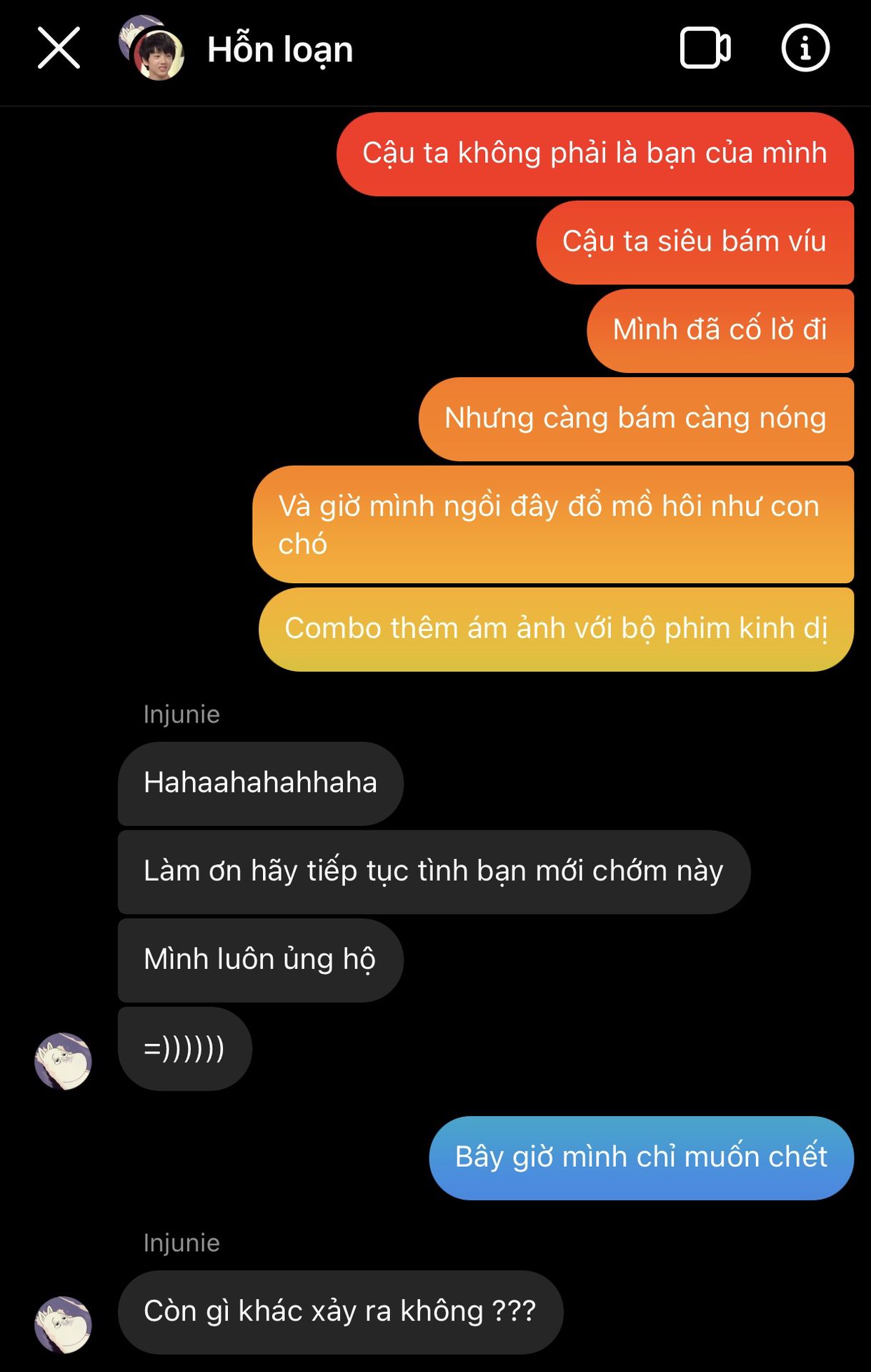Open chat details info icon

point(805,49)
